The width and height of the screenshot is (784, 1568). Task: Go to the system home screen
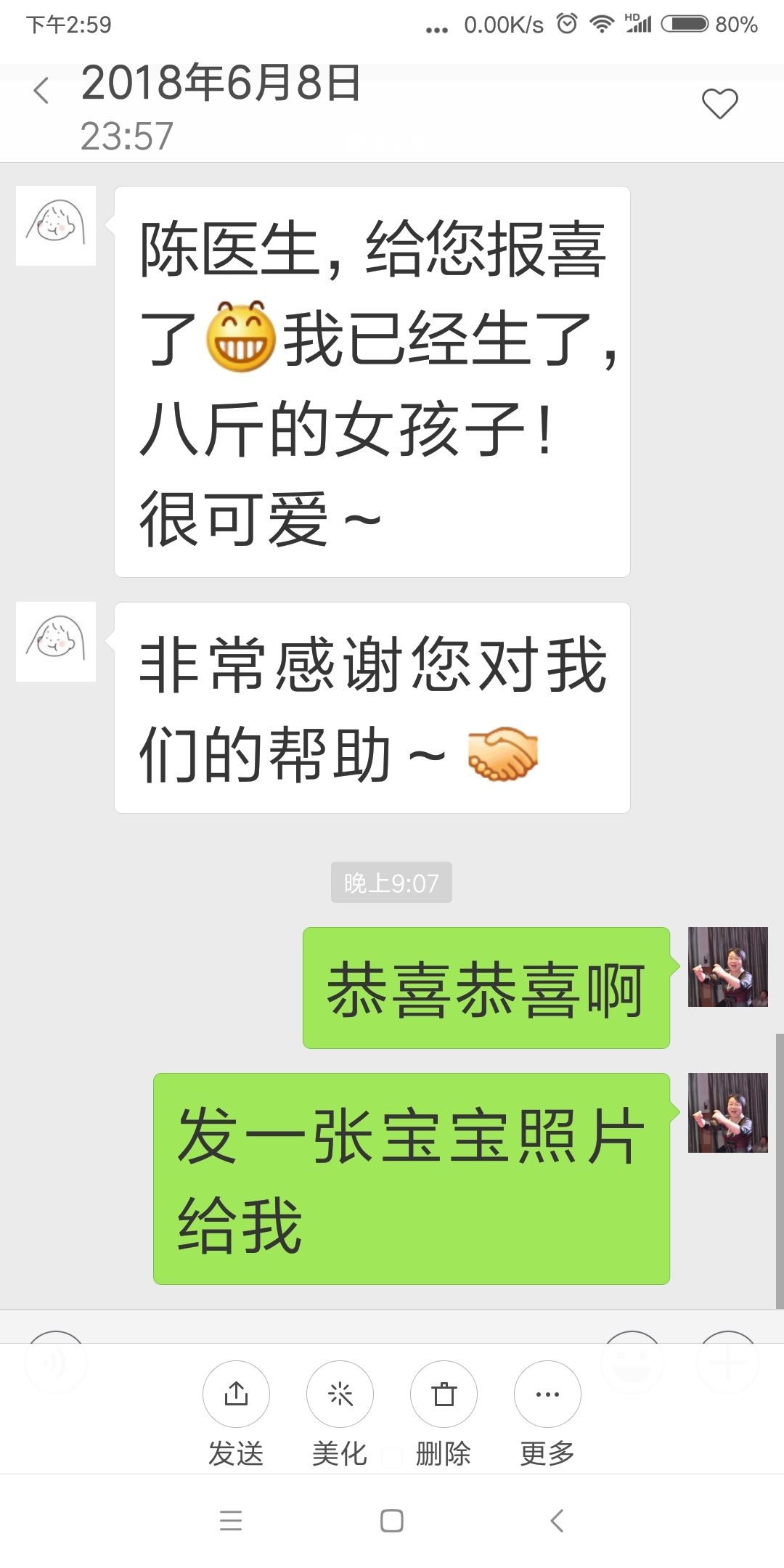[392, 1520]
